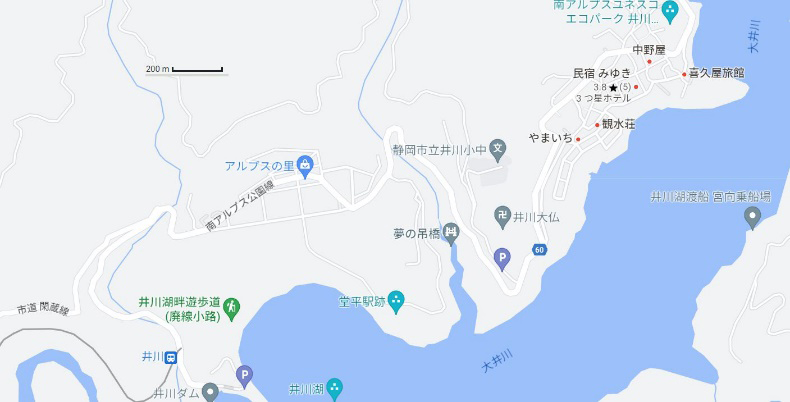Select the 夢の吊橋 bridge marker
790x402 pixels.
pos(451,233)
